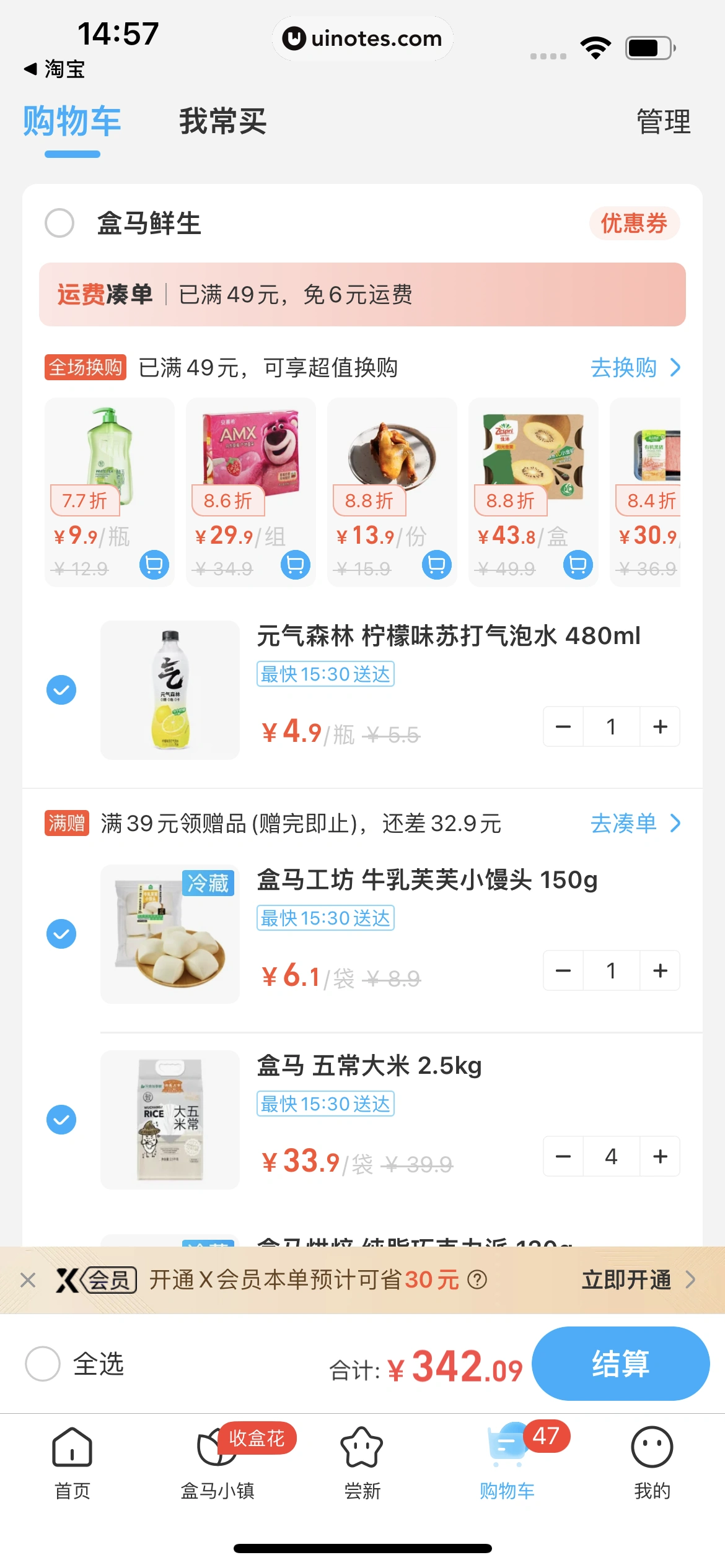Switch to the 我常买 tab
The width and height of the screenshot is (725, 1568).
click(x=222, y=123)
